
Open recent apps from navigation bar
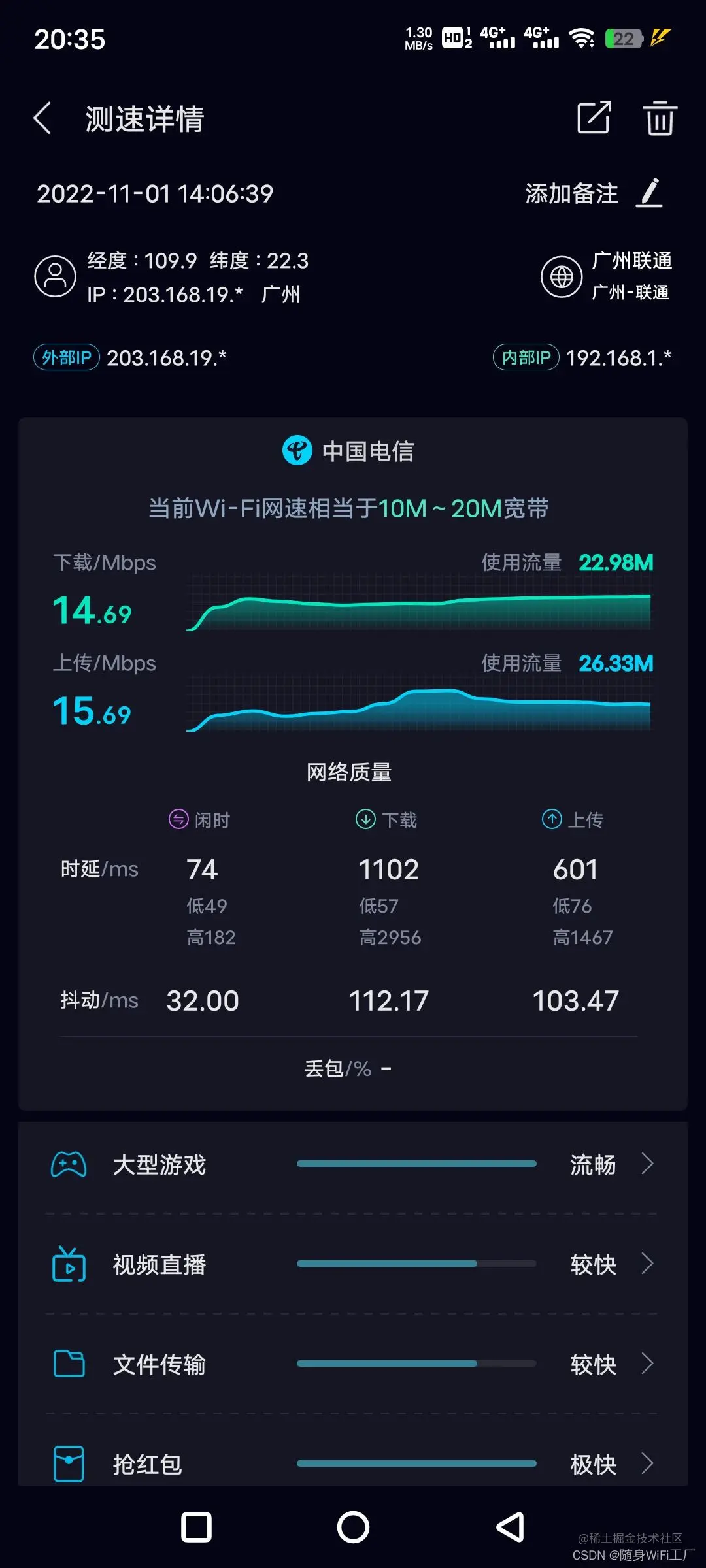[x=196, y=1527]
